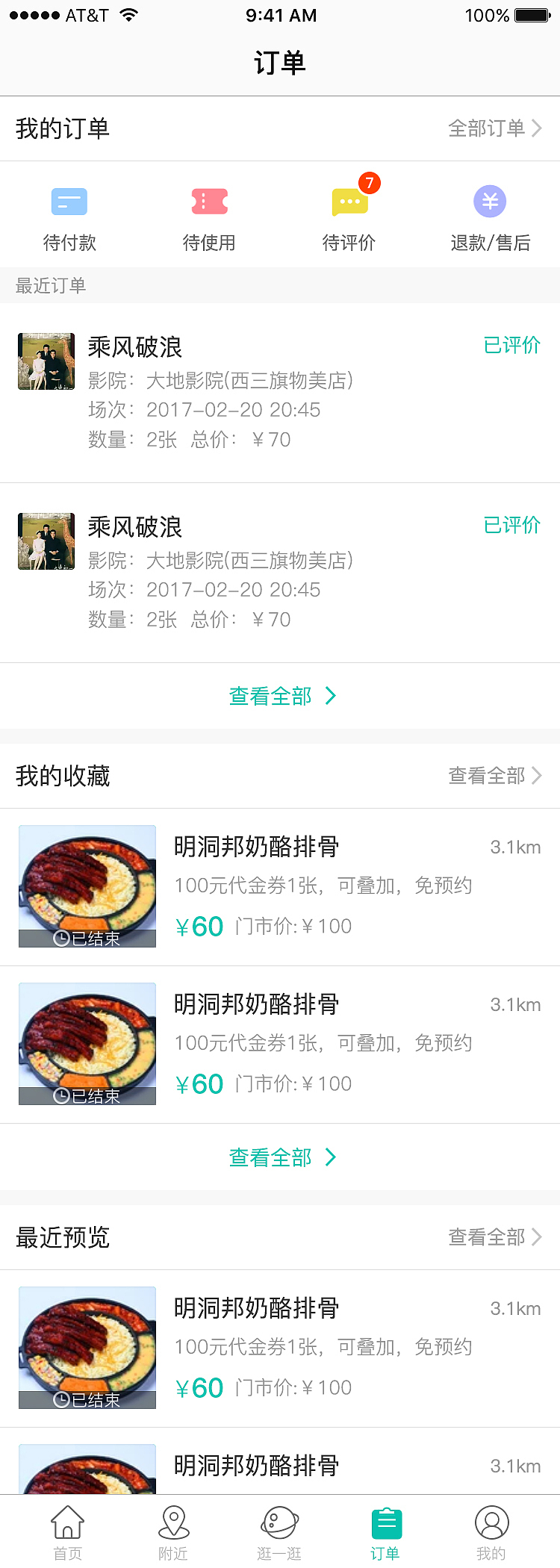The image size is (560, 1568).
Task: Open the 待付款 pending payment icon
Action: [x=69, y=202]
